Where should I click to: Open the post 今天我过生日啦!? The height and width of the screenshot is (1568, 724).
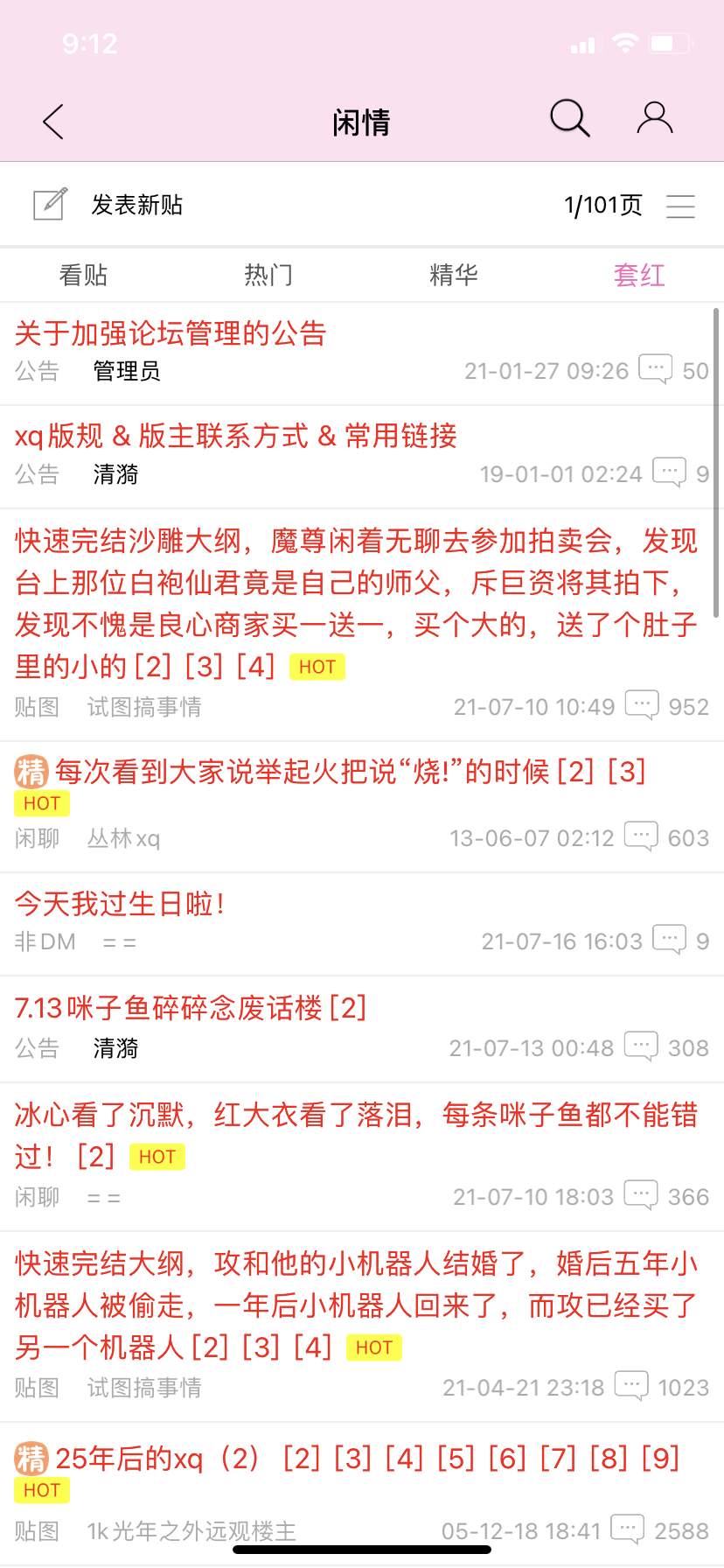click(121, 903)
